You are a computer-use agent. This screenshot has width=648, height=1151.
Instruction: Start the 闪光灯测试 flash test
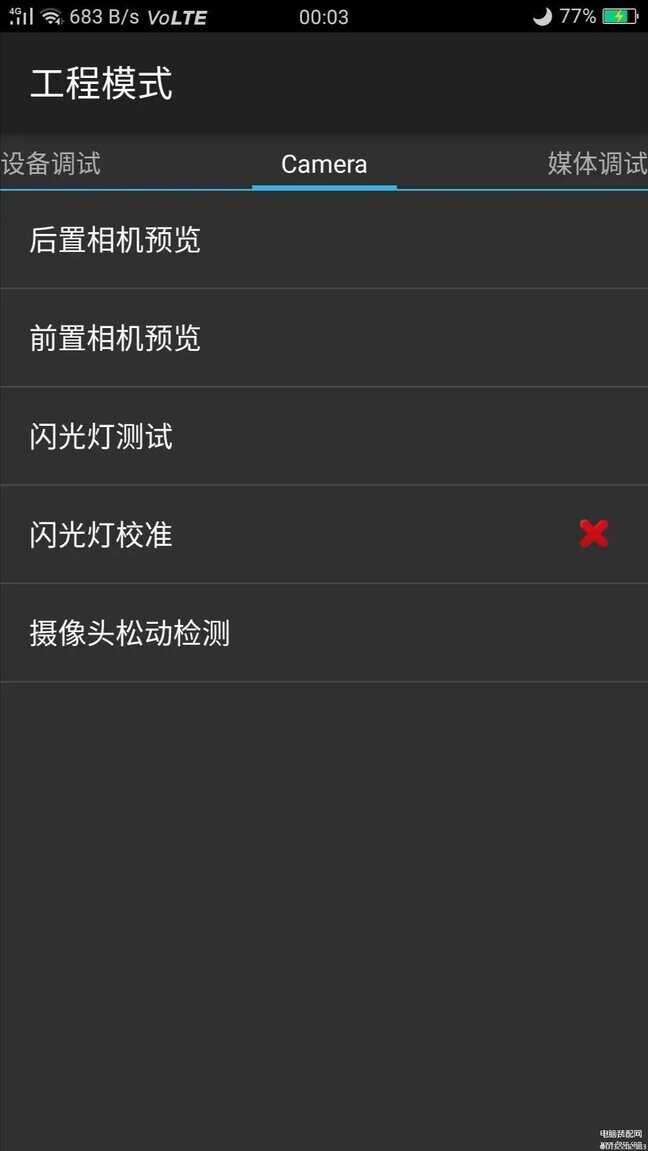(324, 436)
